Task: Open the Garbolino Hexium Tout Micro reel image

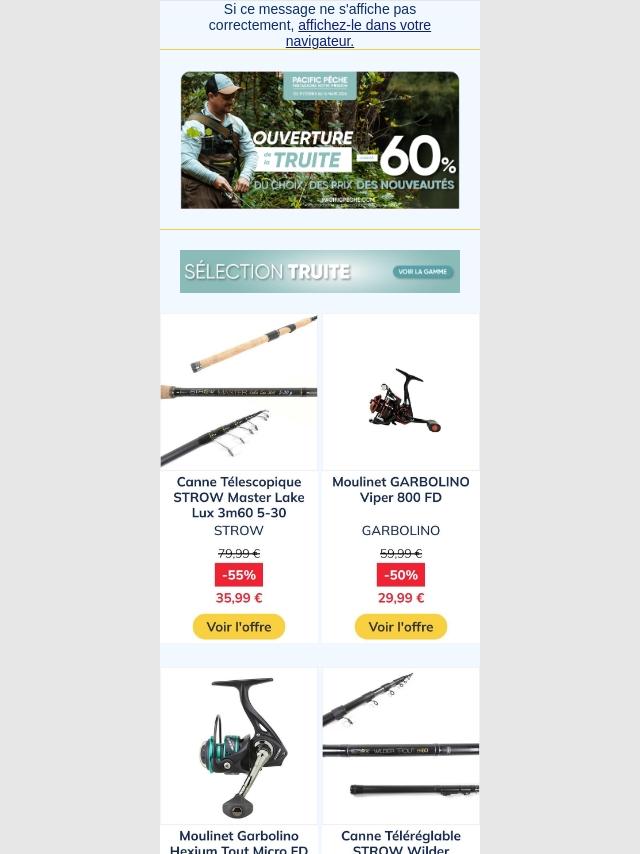Action: 239,746
